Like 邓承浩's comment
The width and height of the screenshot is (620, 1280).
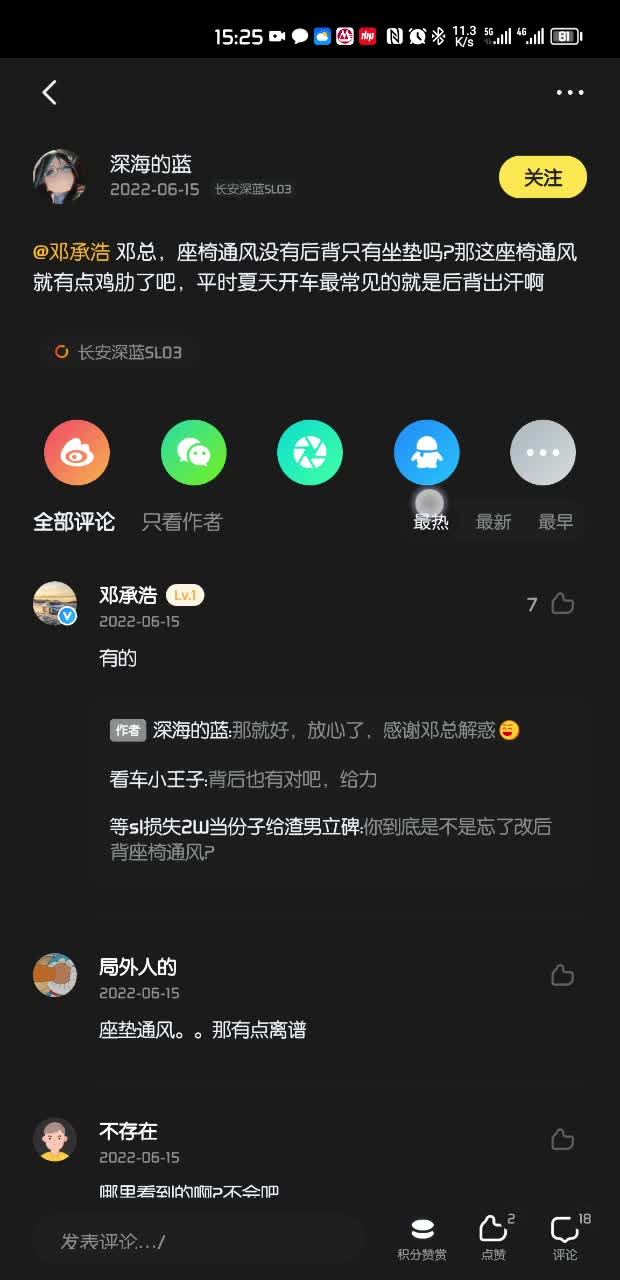click(562, 604)
